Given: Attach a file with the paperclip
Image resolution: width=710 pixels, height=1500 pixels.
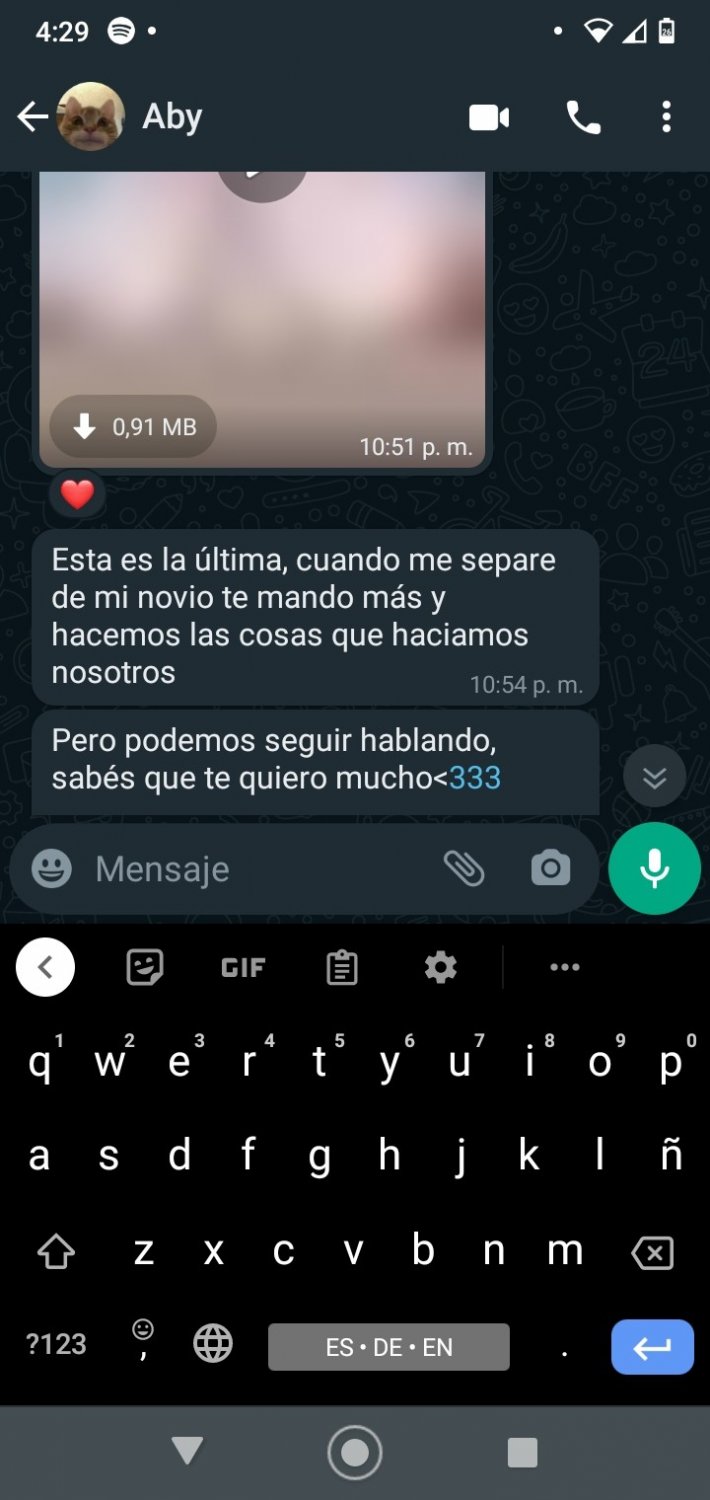Looking at the screenshot, I should (464, 868).
